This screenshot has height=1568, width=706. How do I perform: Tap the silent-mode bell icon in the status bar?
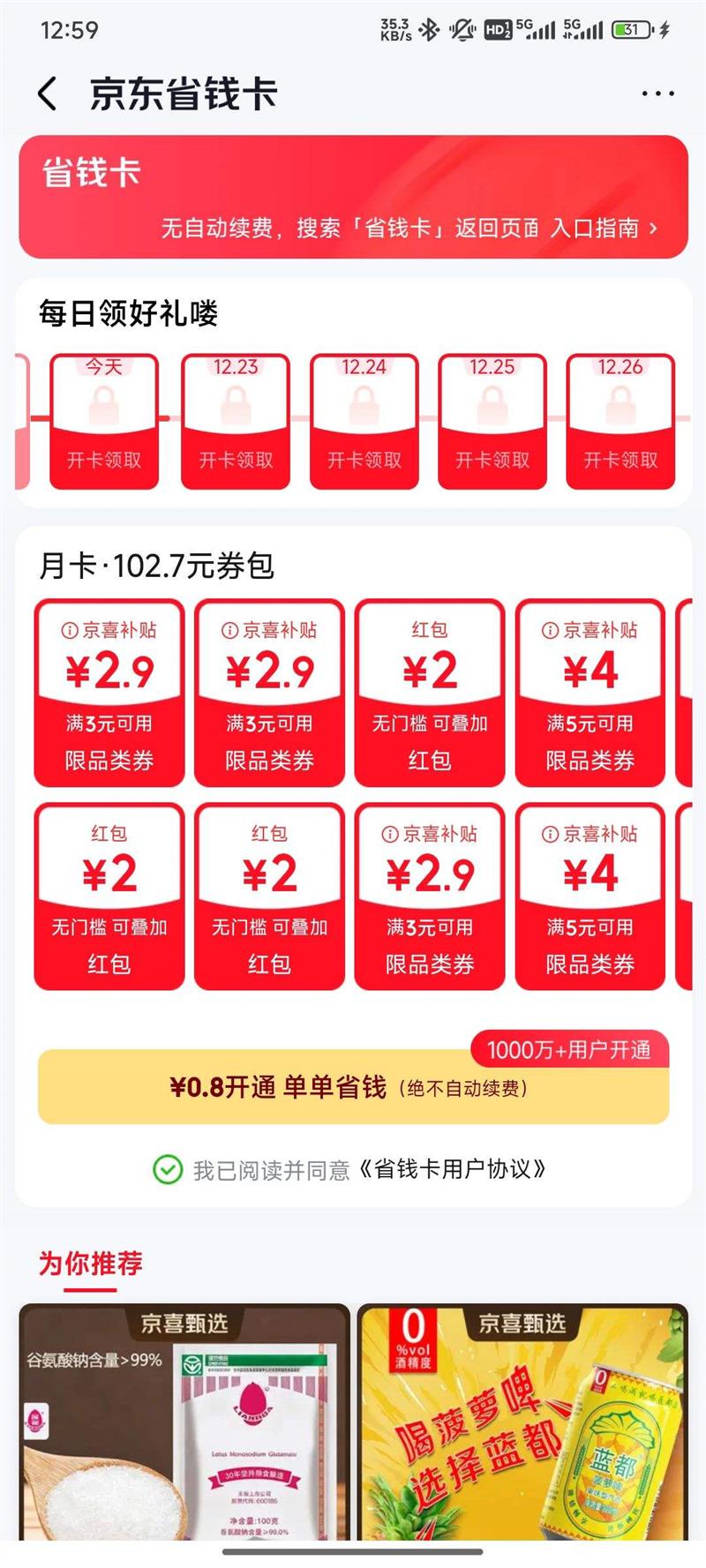click(462, 27)
